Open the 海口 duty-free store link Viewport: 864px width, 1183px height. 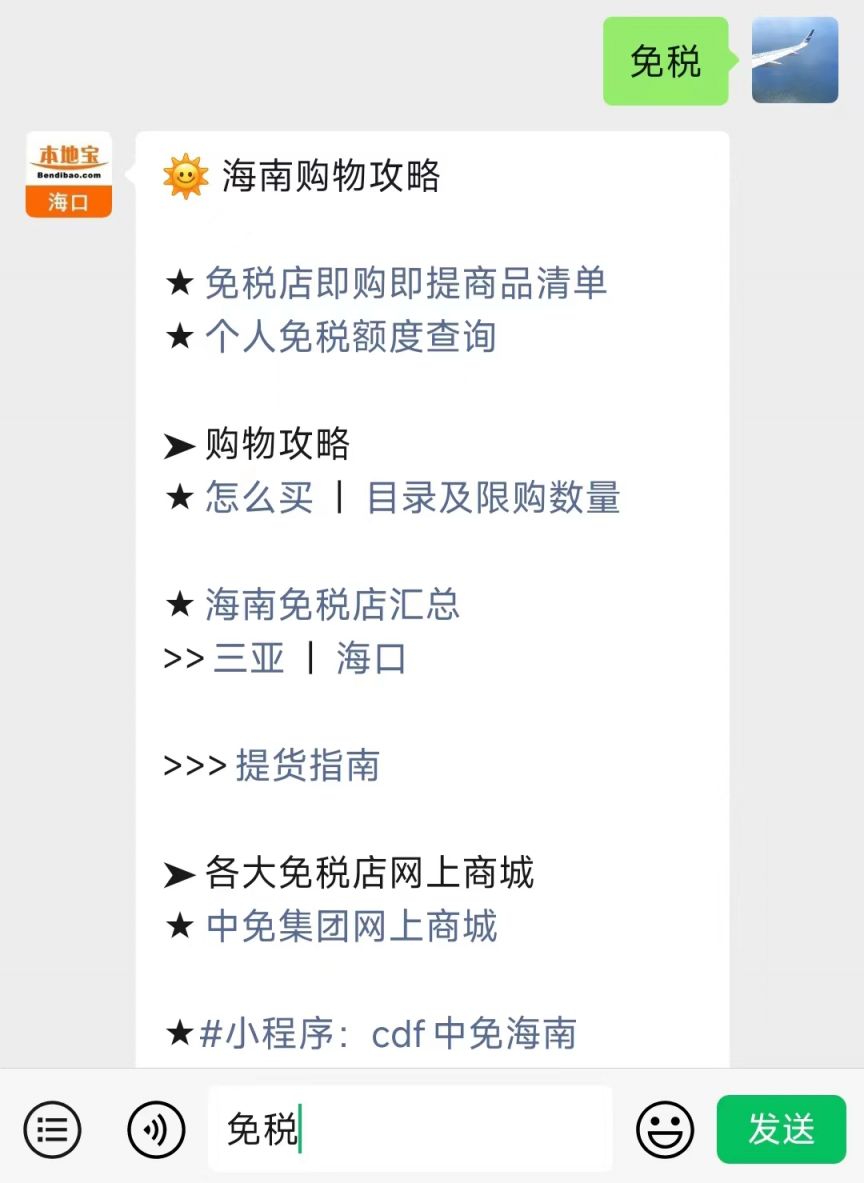[x=371, y=658]
